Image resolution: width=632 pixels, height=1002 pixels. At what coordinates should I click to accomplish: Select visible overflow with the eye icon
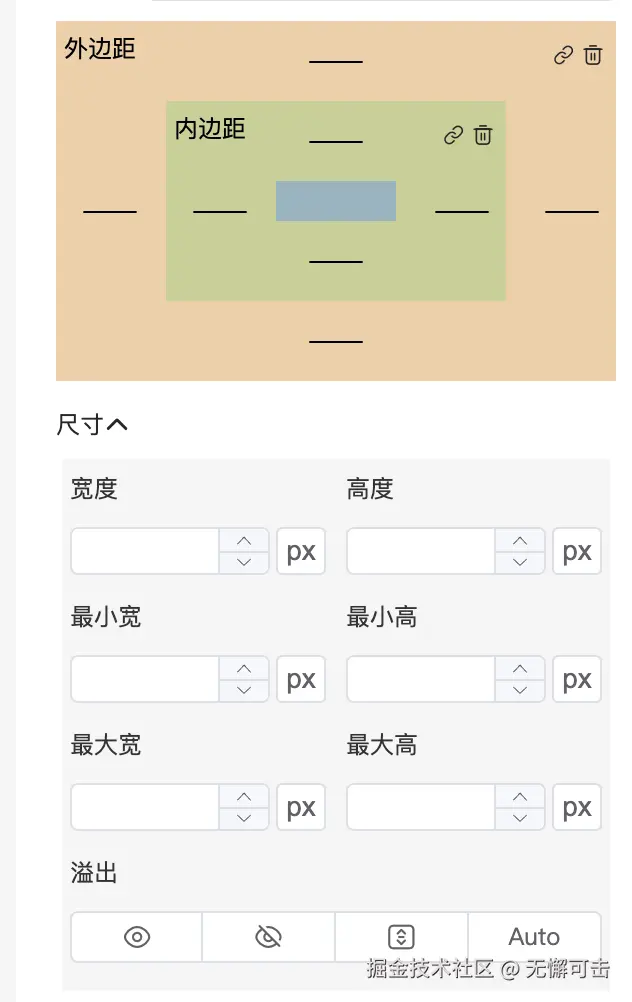pyautogui.click(x=137, y=937)
